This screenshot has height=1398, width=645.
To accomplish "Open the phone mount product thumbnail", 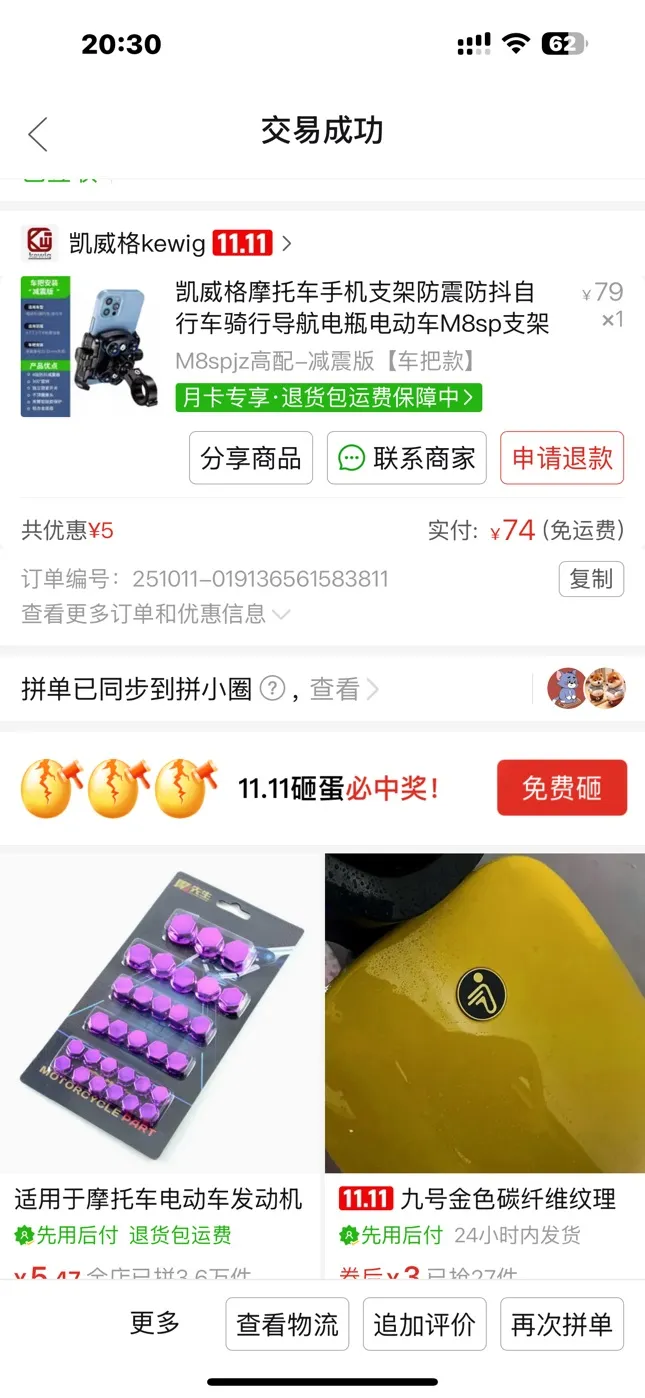I will point(88,347).
